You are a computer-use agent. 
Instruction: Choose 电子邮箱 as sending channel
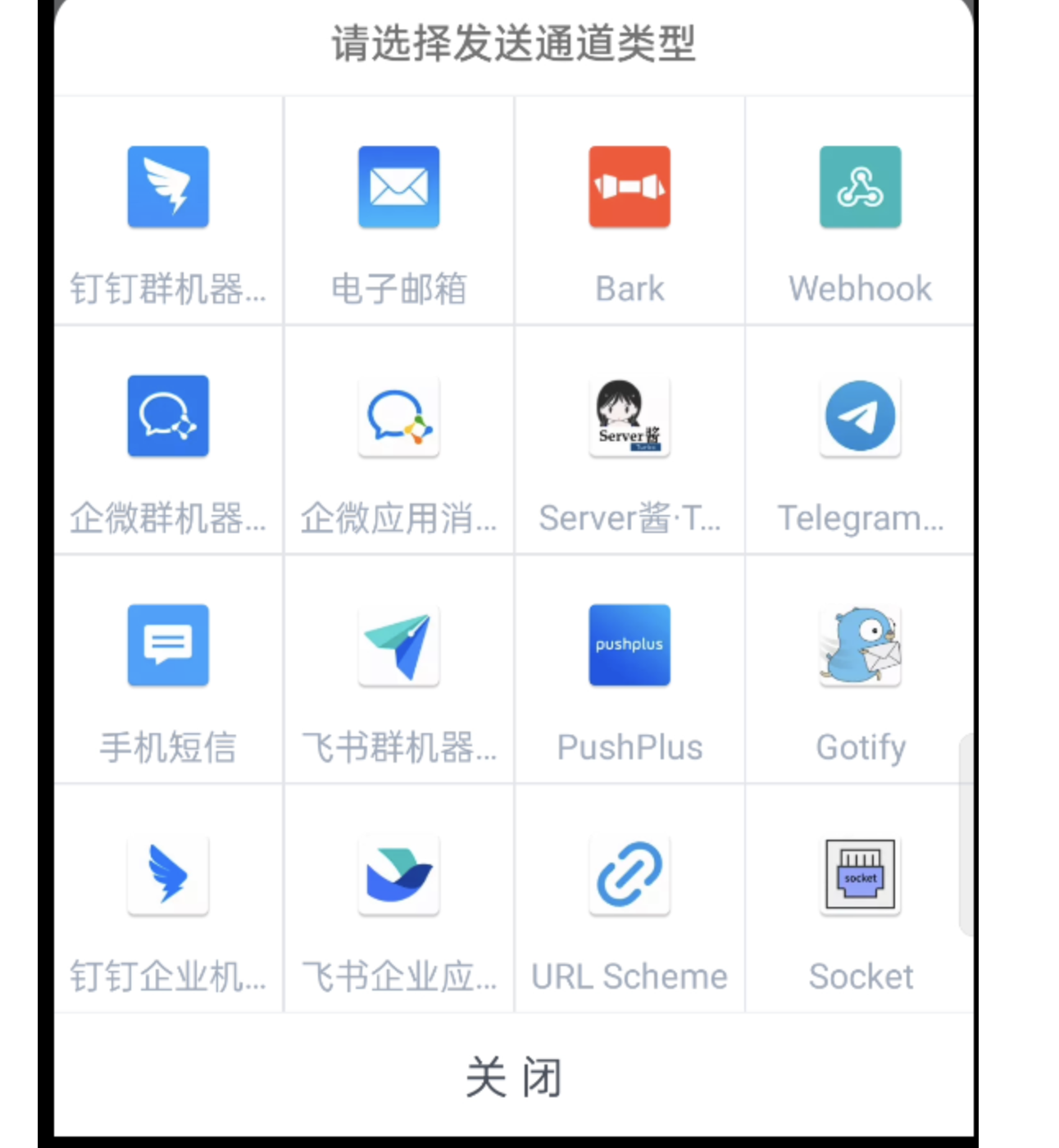399,211
